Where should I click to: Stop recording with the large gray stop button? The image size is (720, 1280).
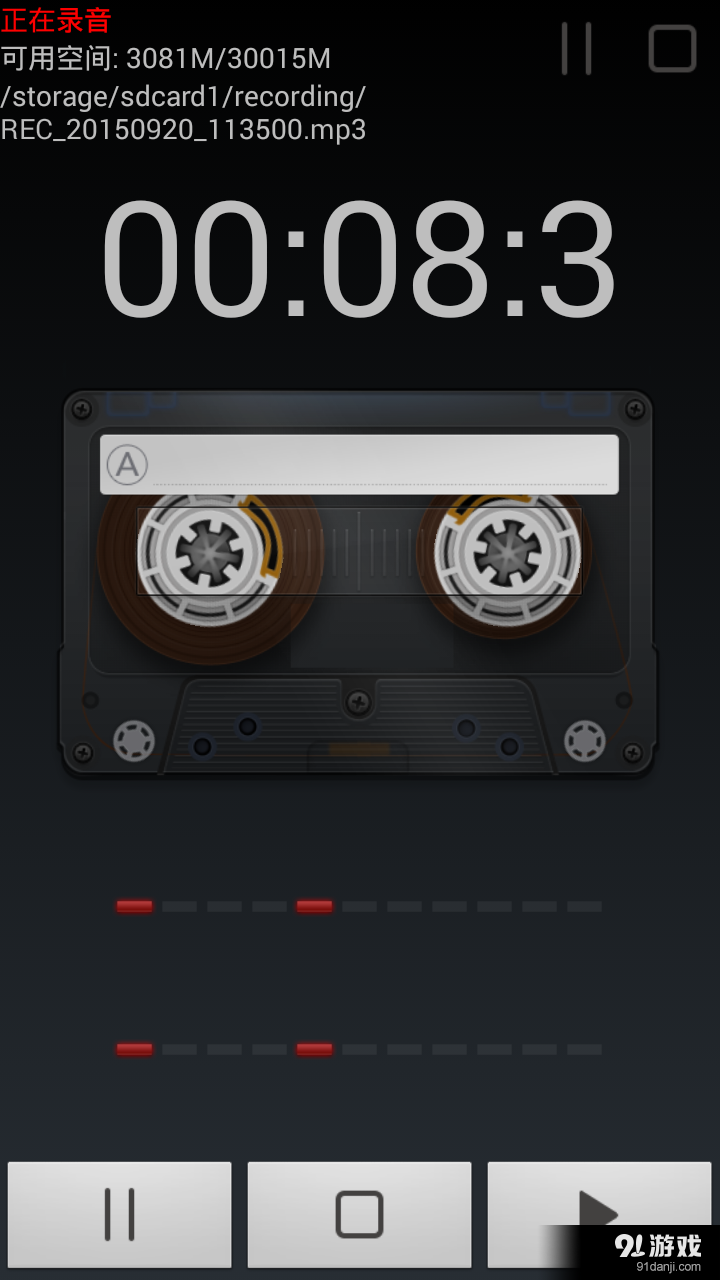coord(359,1214)
